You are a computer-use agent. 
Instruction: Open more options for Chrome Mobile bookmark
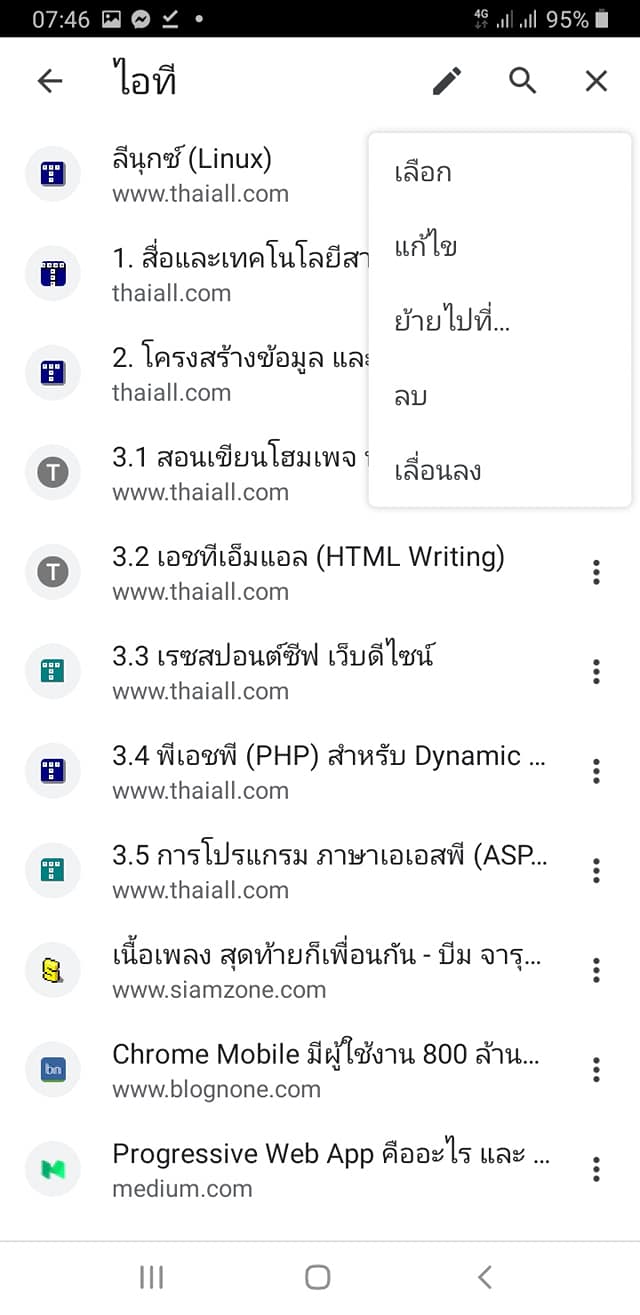[x=596, y=1069]
